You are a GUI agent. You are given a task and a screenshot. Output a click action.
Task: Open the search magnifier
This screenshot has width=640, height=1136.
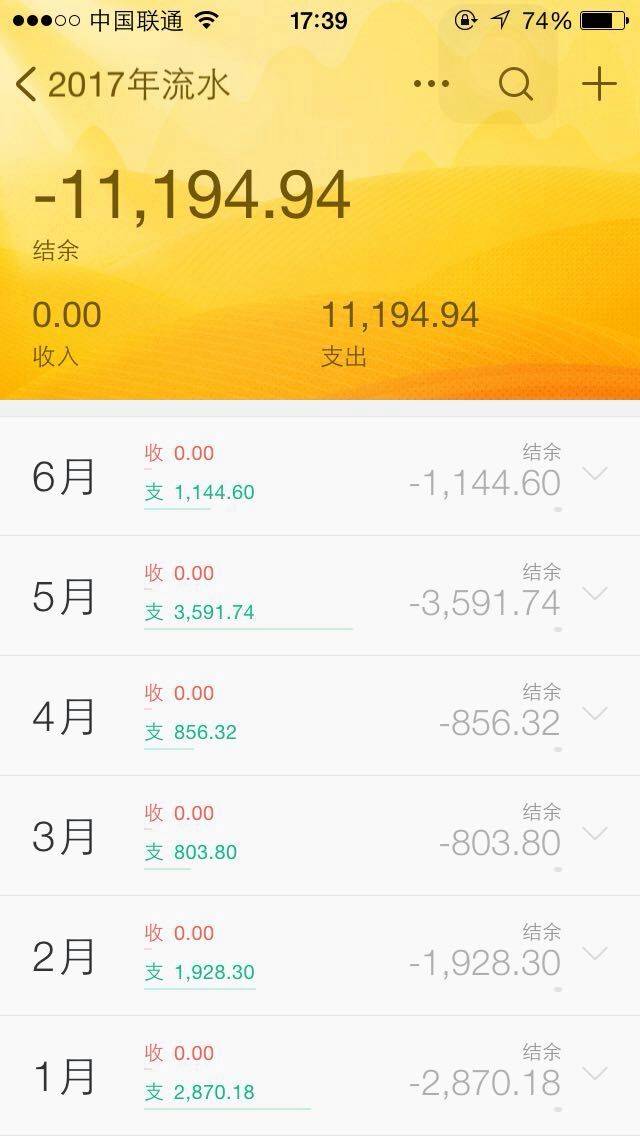tap(515, 85)
